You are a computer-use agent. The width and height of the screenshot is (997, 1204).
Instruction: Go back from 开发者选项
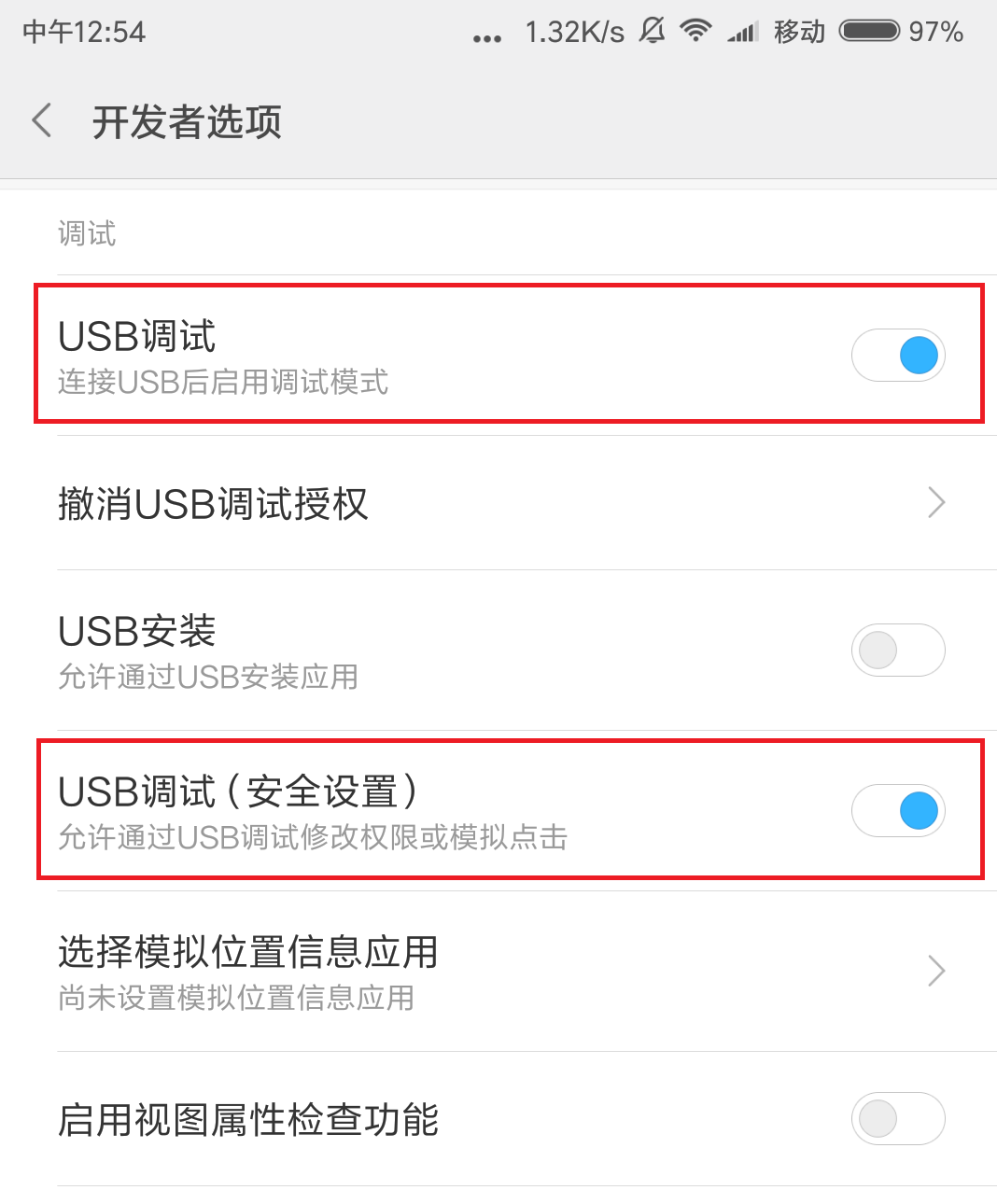point(42,121)
